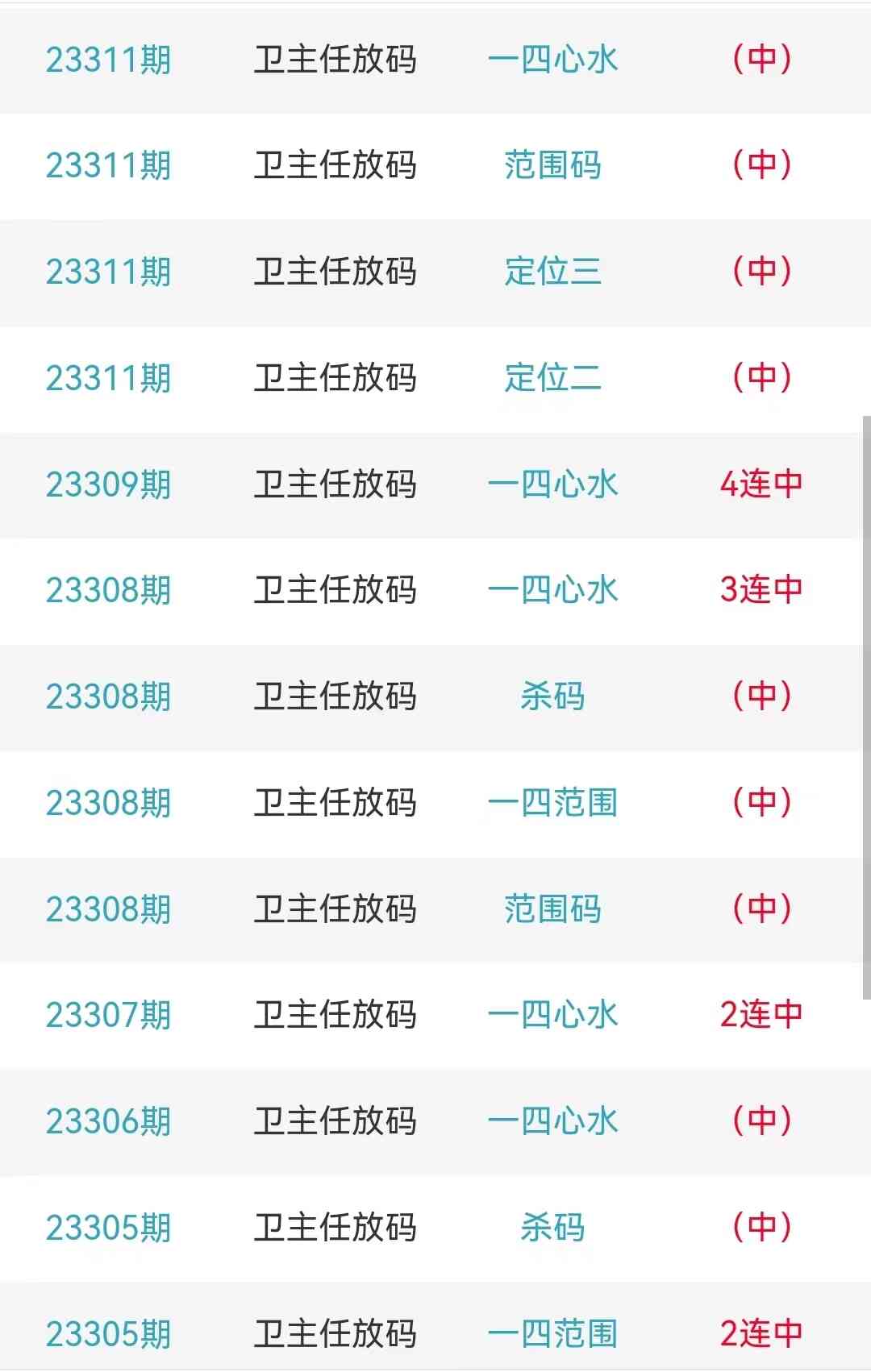871x1372 pixels.
Task: View the 23308期 范围码 entry
Action: (552, 909)
